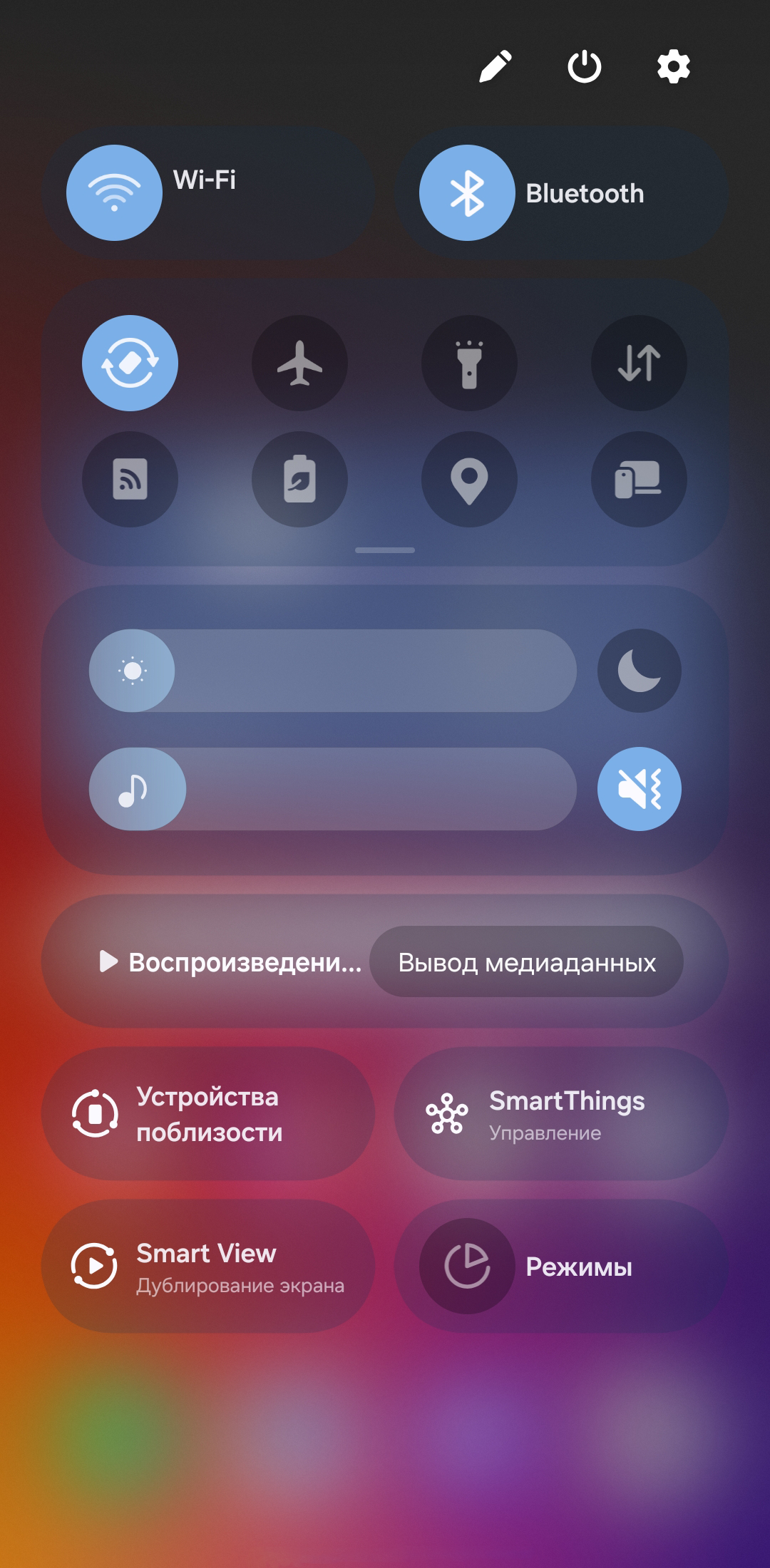Turn on the mobile hotspot

(130, 479)
